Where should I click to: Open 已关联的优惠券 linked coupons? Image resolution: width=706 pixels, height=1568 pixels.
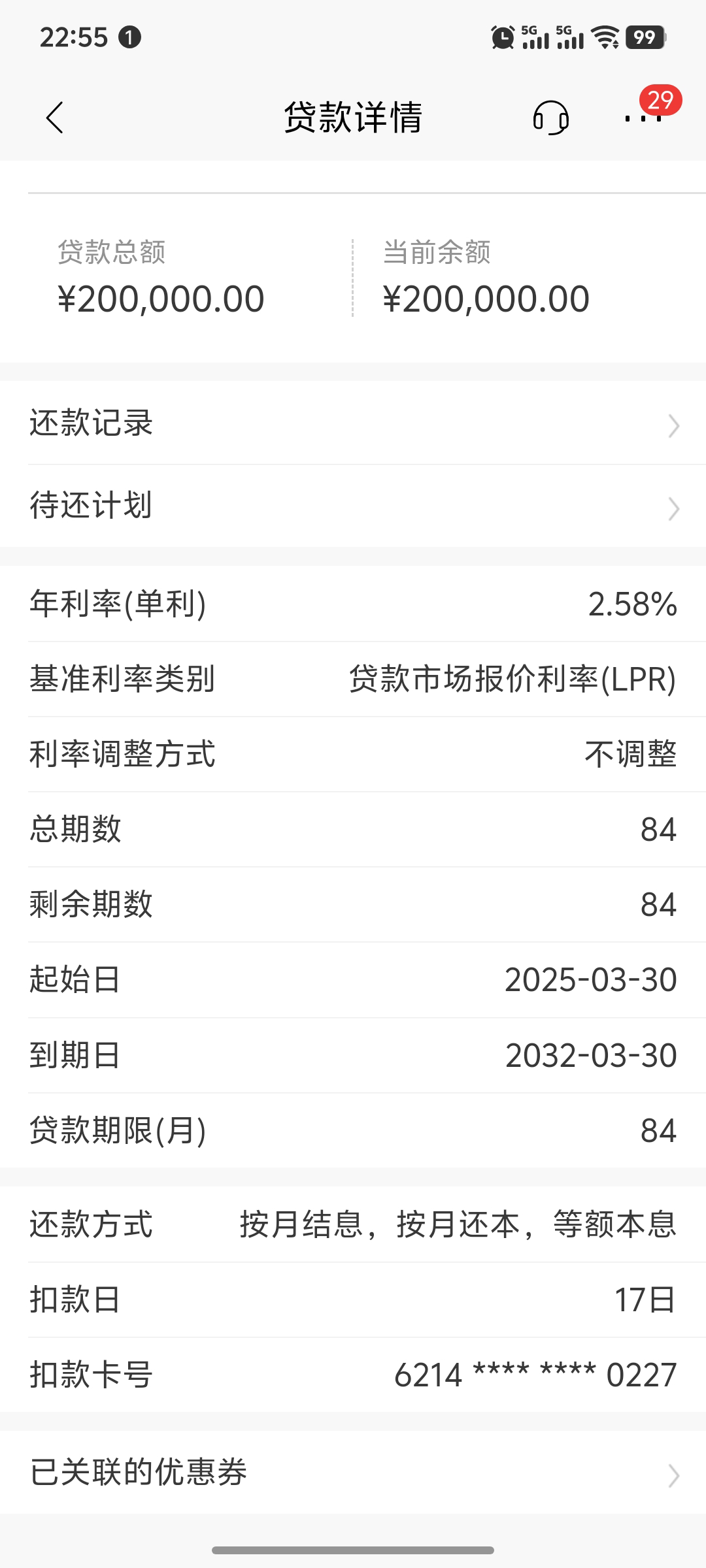(x=353, y=1473)
